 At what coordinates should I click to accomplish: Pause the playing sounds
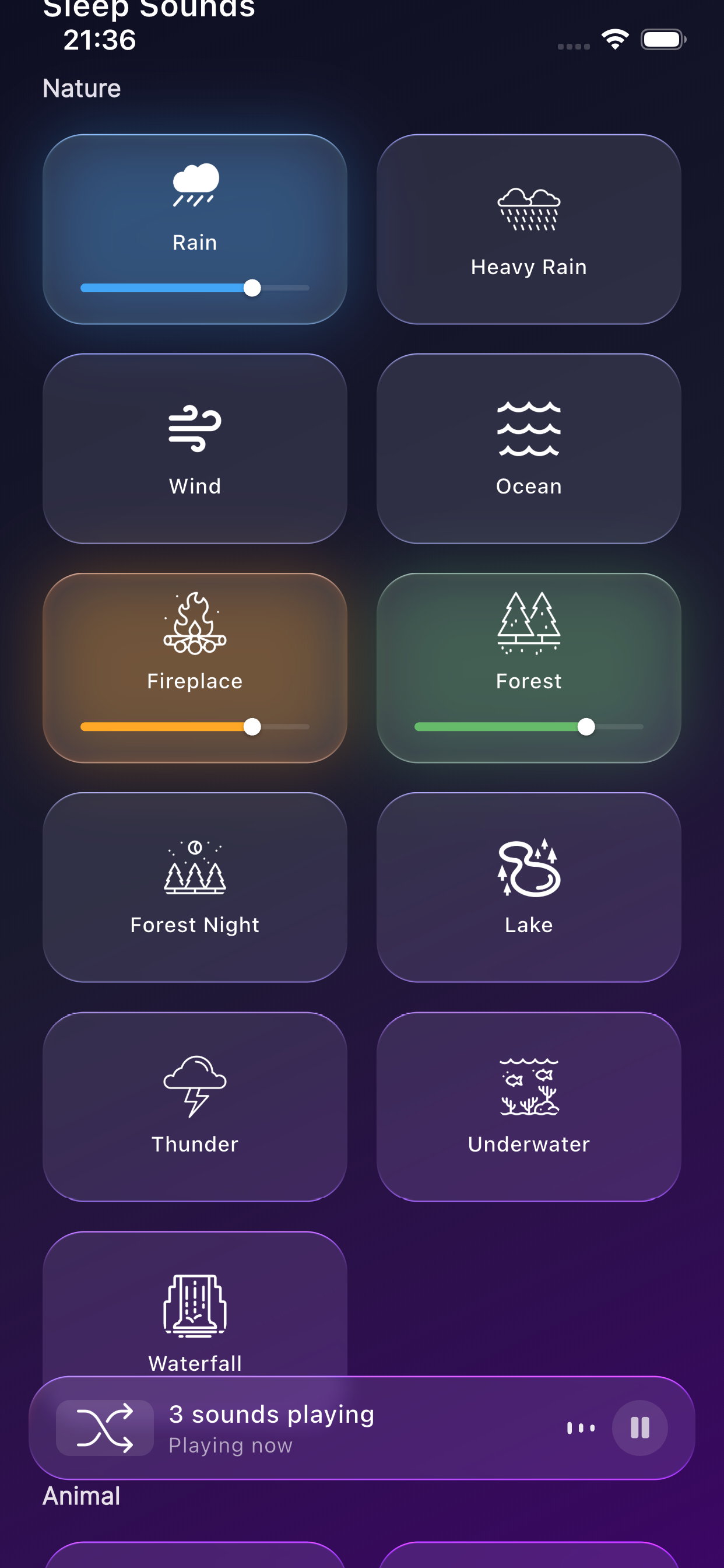[639, 1427]
